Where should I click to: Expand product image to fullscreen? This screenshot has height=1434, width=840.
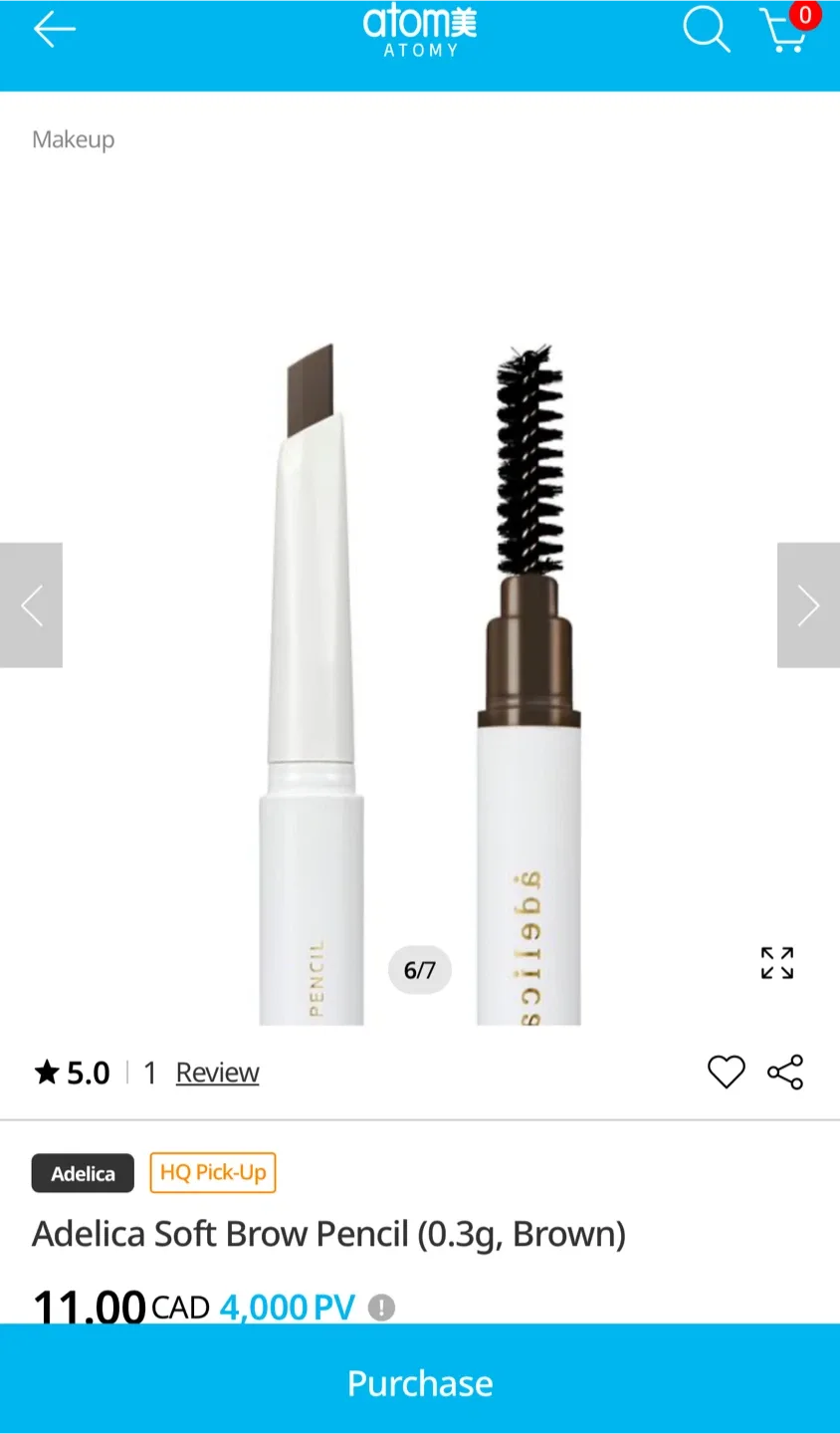(x=776, y=962)
